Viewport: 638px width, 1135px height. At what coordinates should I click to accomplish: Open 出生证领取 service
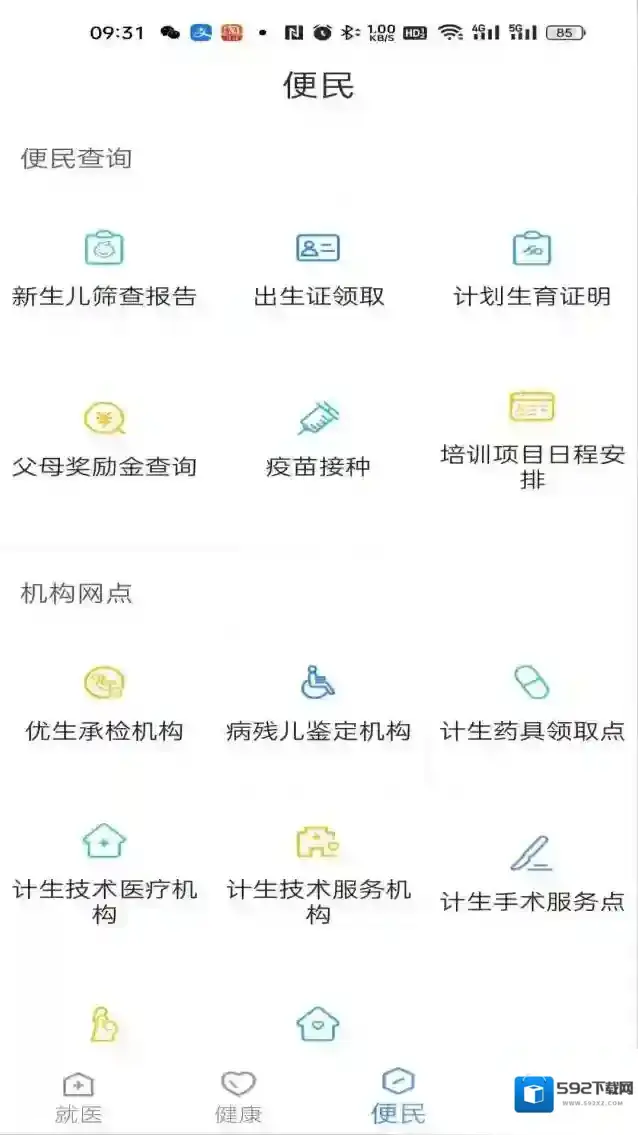pos(318,268)
